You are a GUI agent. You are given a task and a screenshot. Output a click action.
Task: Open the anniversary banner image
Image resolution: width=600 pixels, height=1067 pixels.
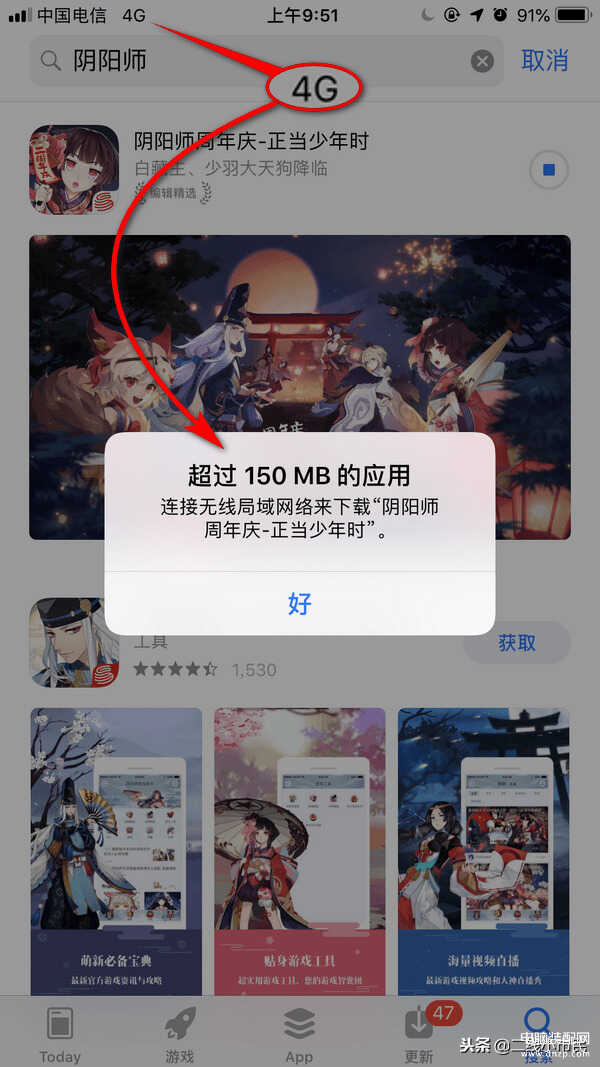pos(300,330)
